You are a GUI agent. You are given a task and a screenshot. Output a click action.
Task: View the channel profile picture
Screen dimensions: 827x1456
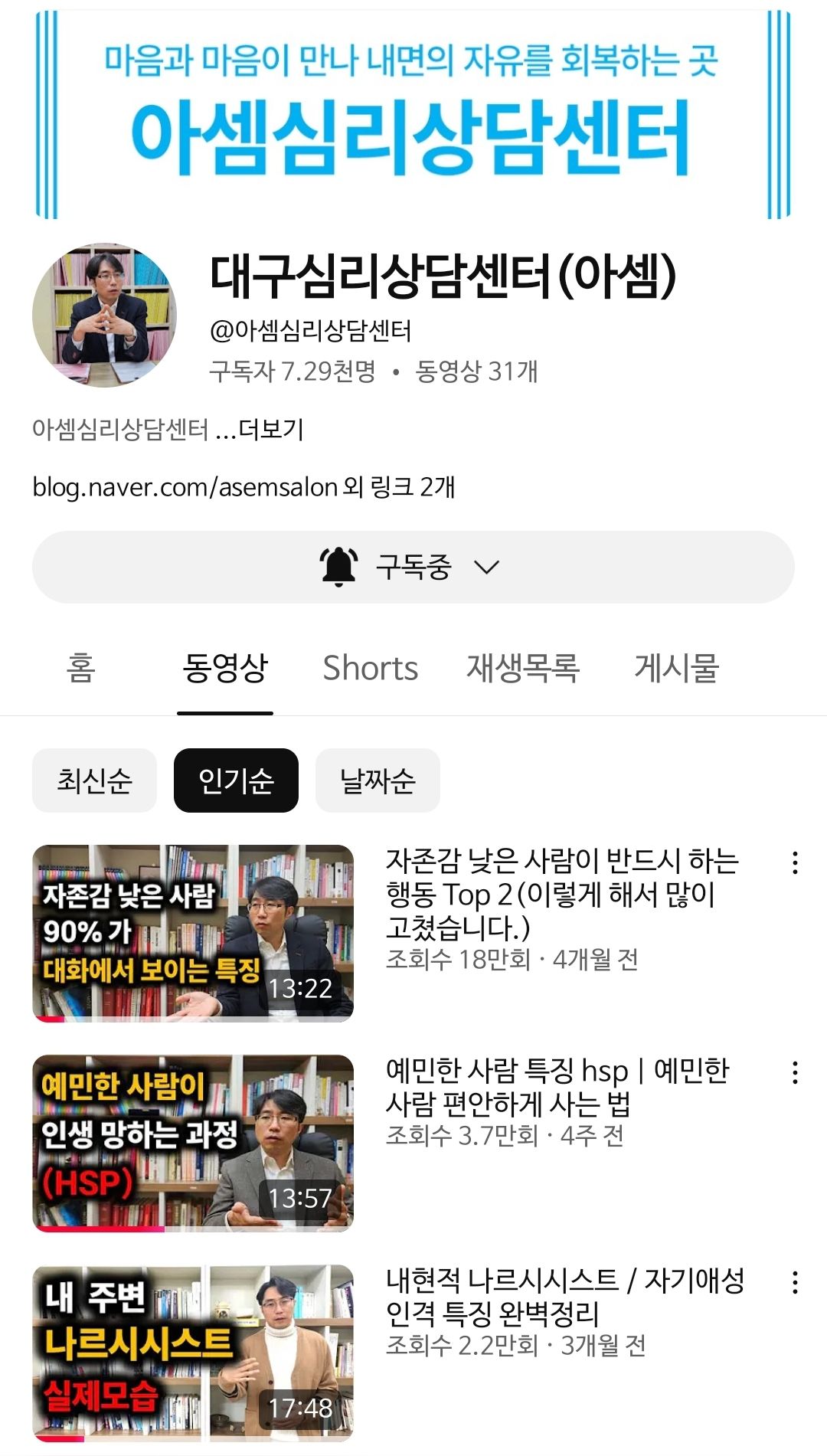[104, 315]
